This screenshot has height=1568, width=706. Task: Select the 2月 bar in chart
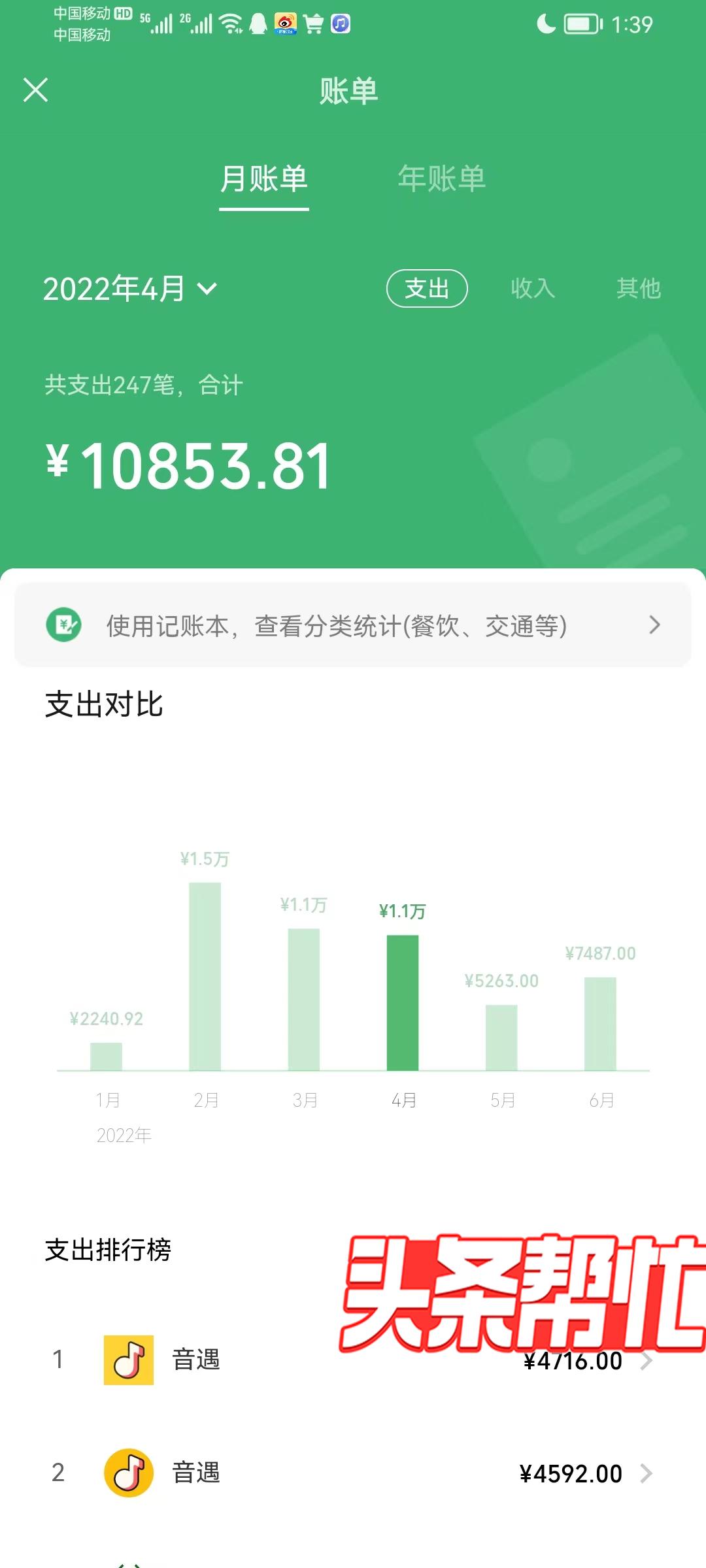(205, 976)
